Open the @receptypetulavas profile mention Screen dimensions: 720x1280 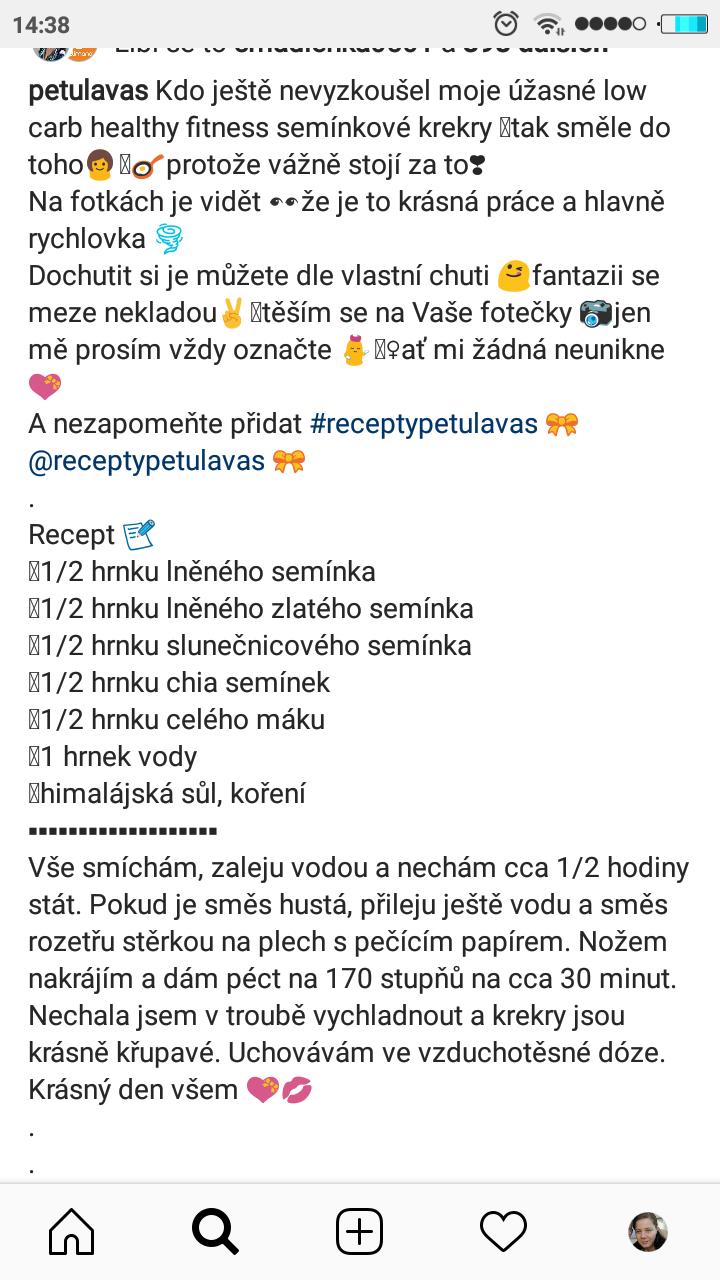(147, 461)
